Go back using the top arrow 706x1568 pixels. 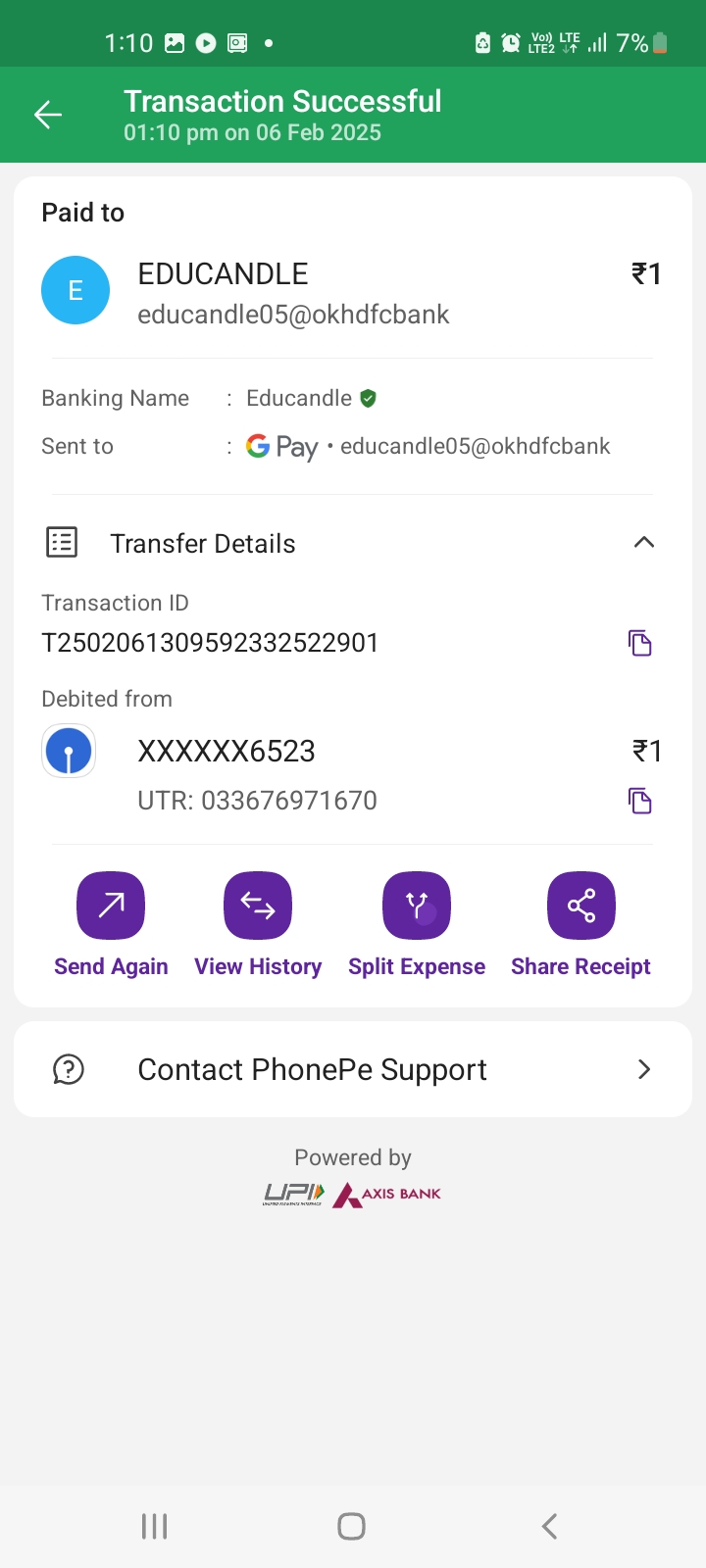(x=48, y=115)
